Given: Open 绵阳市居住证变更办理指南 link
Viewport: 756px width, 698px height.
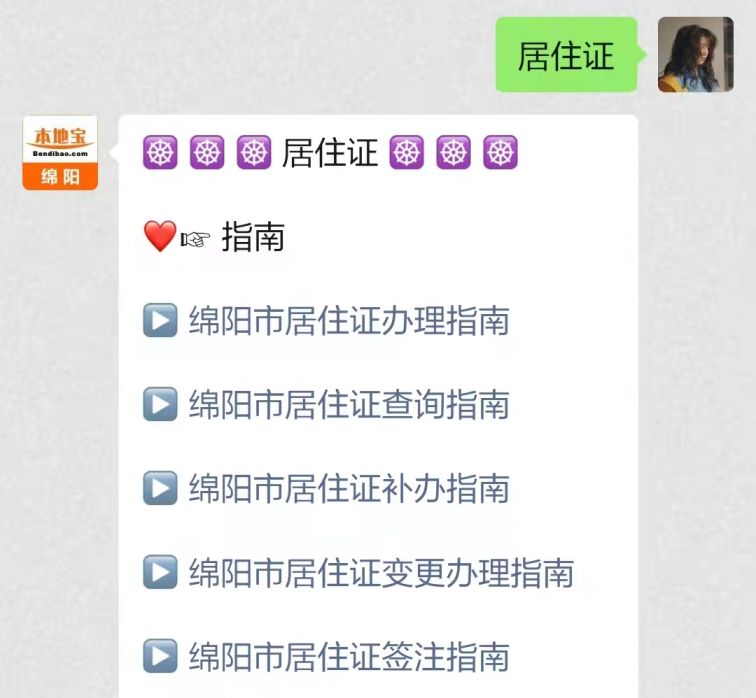Looking at the screenshot, I should tap(380, 573).
